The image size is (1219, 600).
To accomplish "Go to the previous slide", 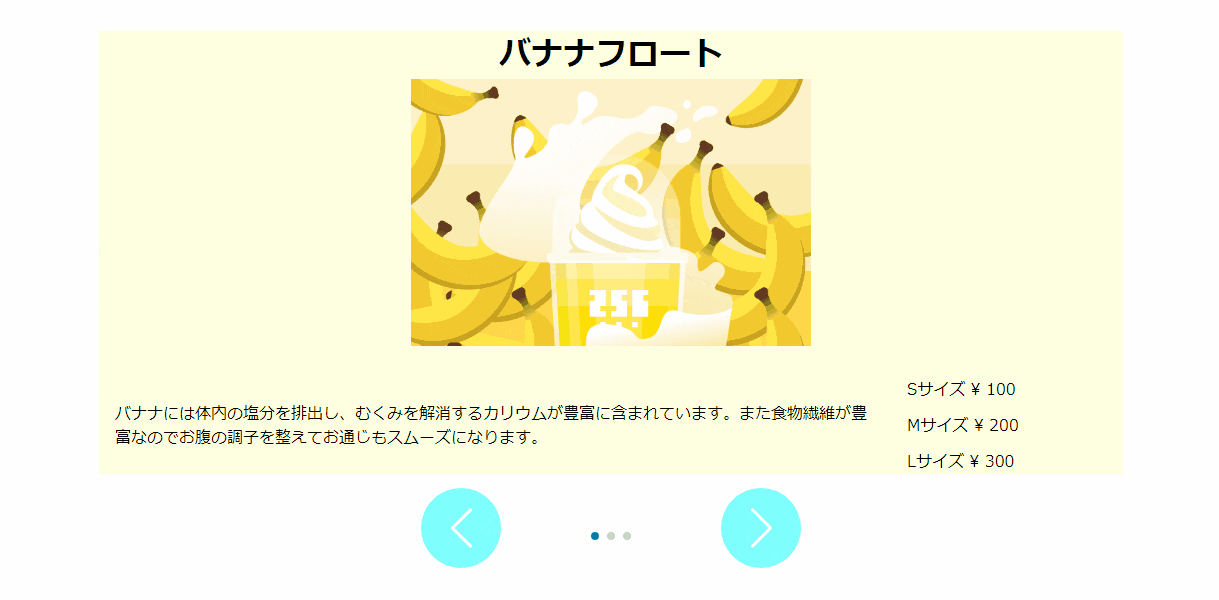I will (461, 528).
